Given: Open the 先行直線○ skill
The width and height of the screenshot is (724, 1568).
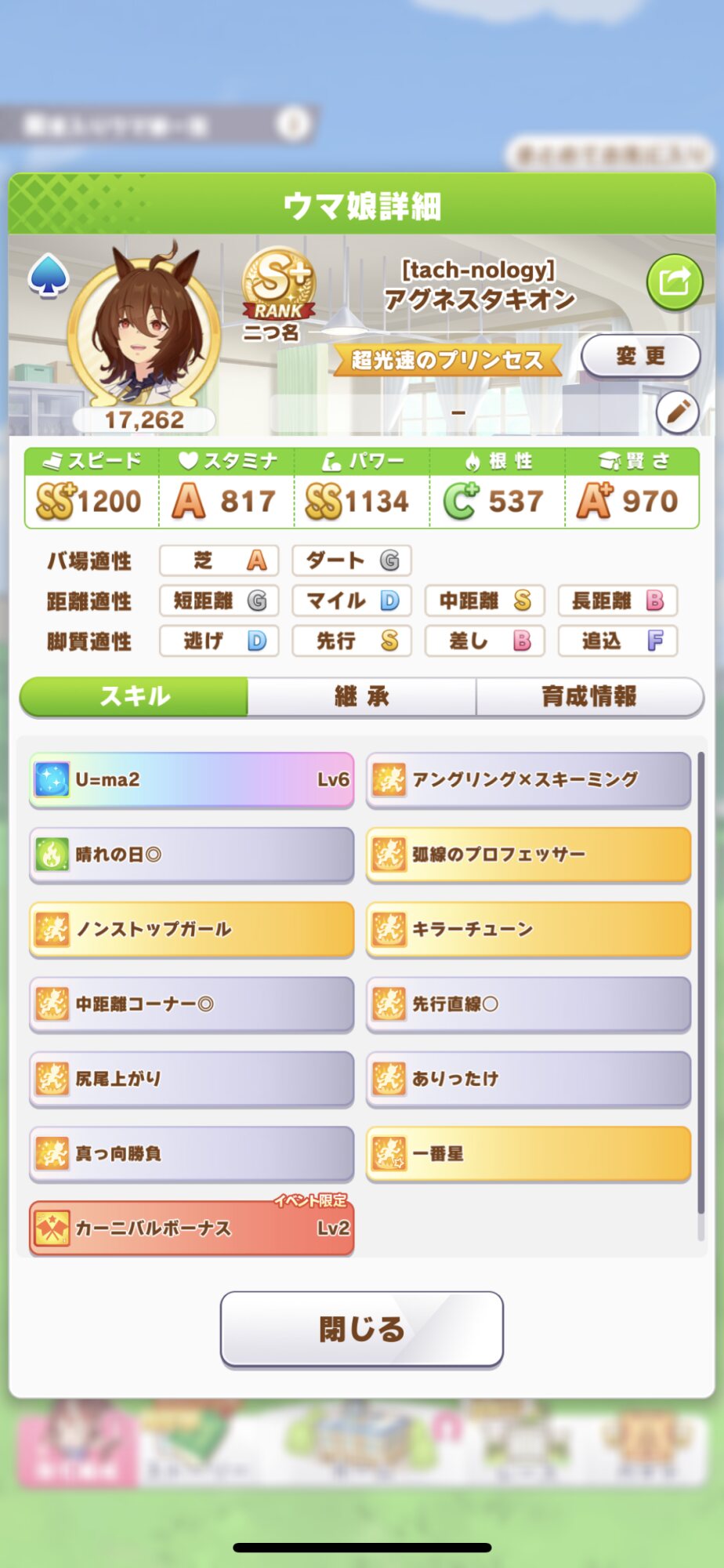Looking at the screenshot, I should pyautogui.click(x=528, y=1004).
